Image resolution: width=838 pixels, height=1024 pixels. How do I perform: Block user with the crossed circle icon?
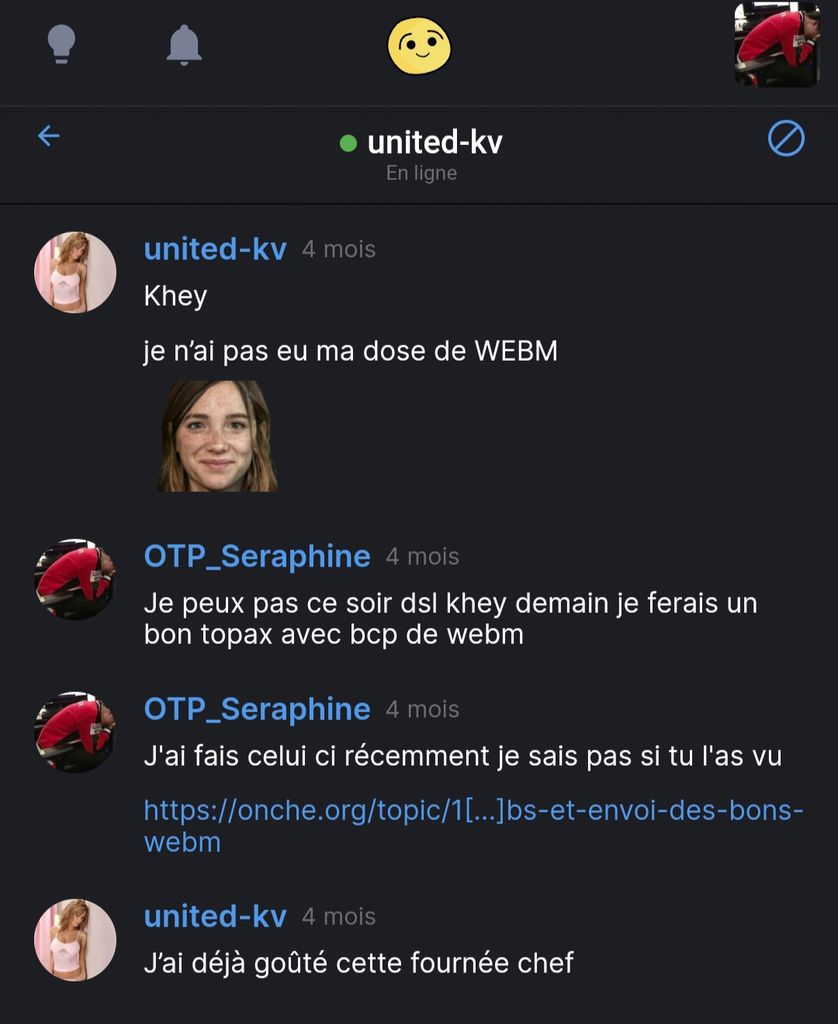(x=786, y=139)
